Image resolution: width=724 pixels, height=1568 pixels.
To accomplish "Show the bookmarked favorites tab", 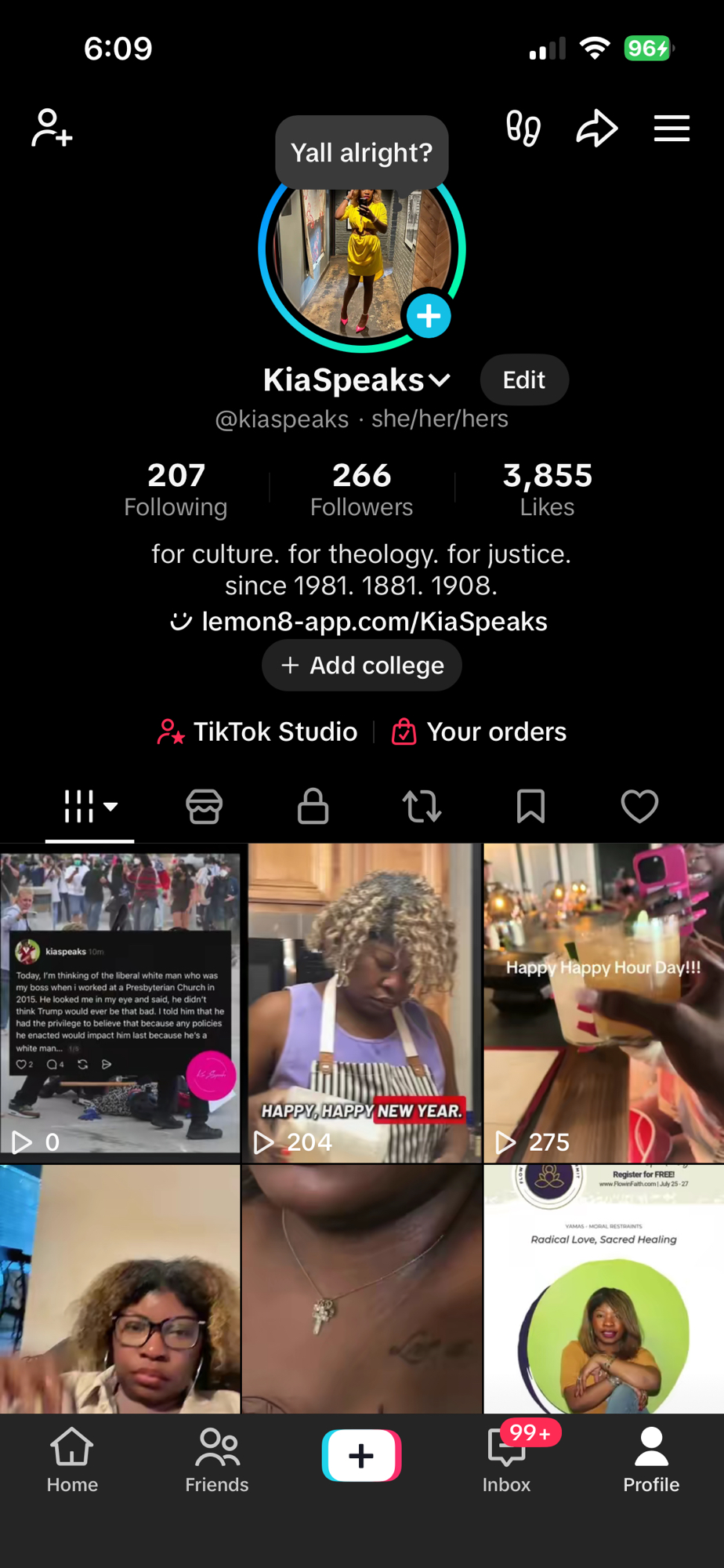I will [530, 806].
